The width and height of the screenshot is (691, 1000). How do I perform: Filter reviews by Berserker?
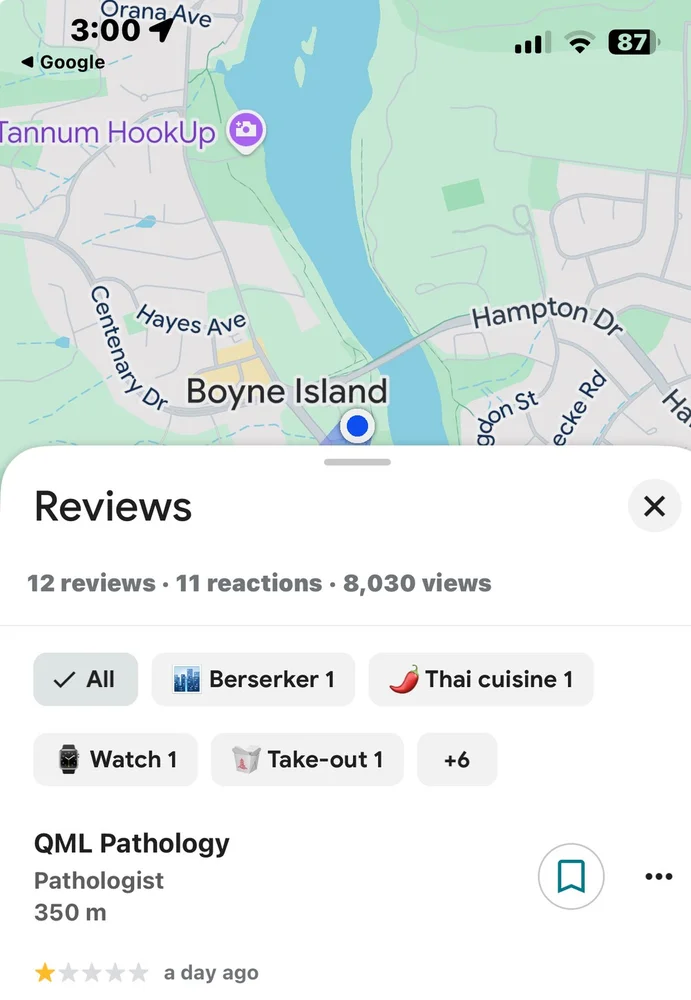[253, 680]
